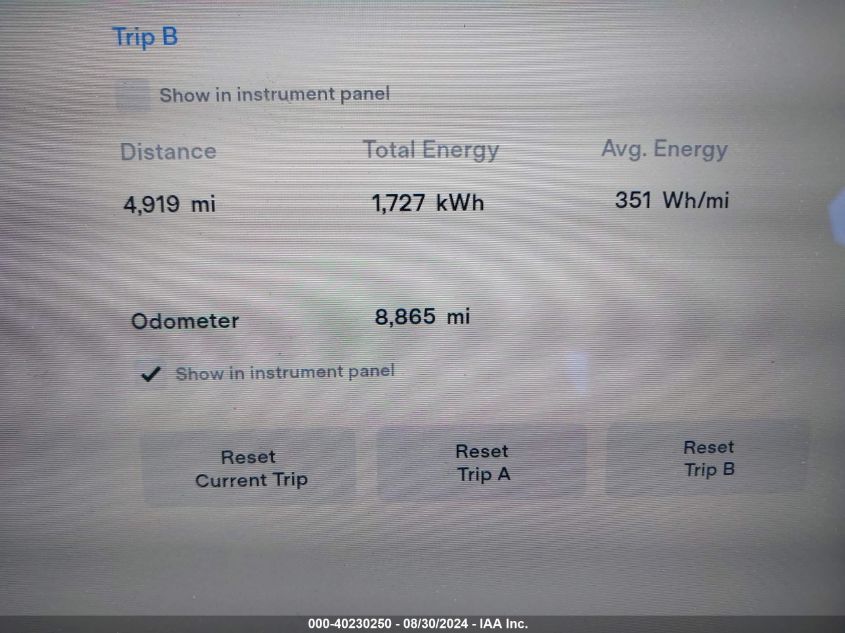Enable Trip B show in instrument panel

(x=133, y=95)
